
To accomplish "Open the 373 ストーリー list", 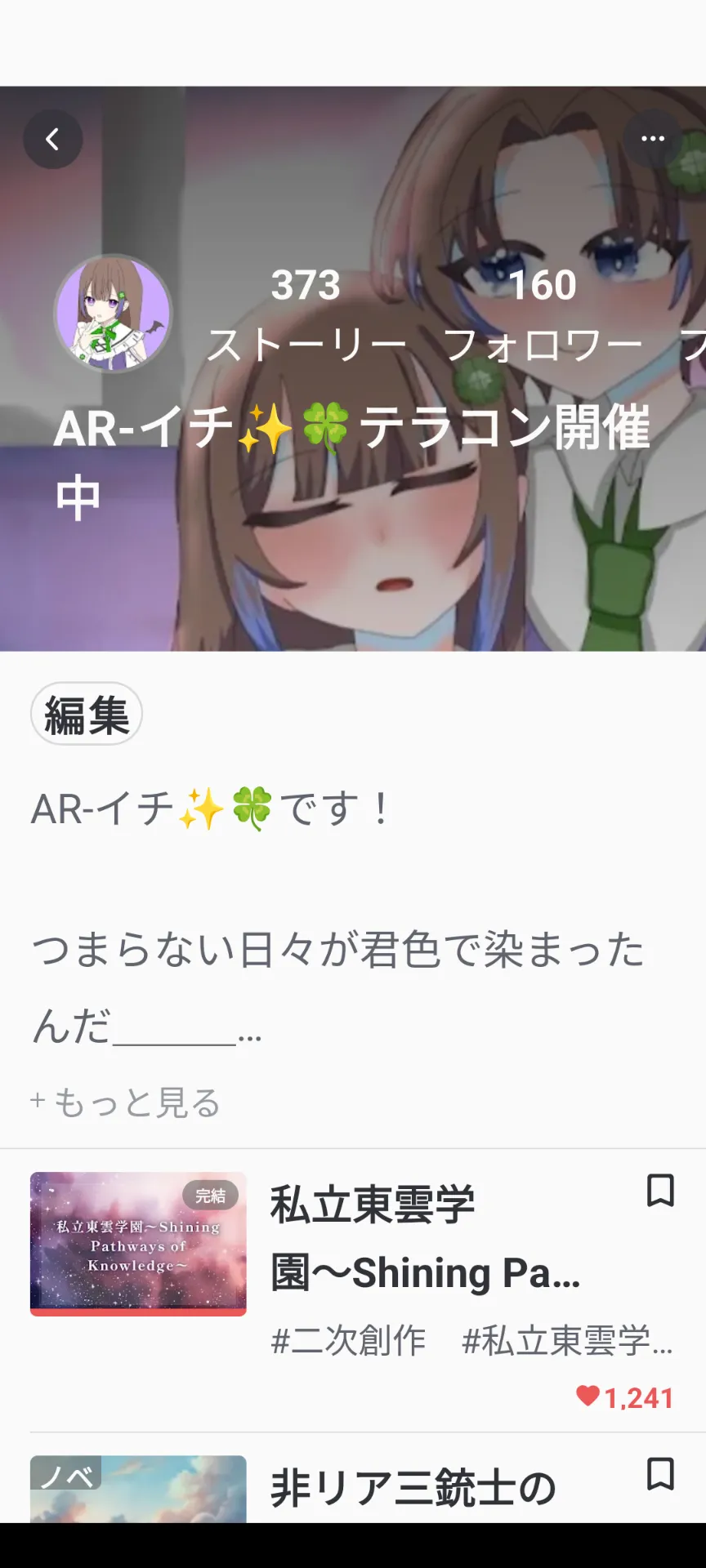I will pyautogui.click(x=306, y=315).
